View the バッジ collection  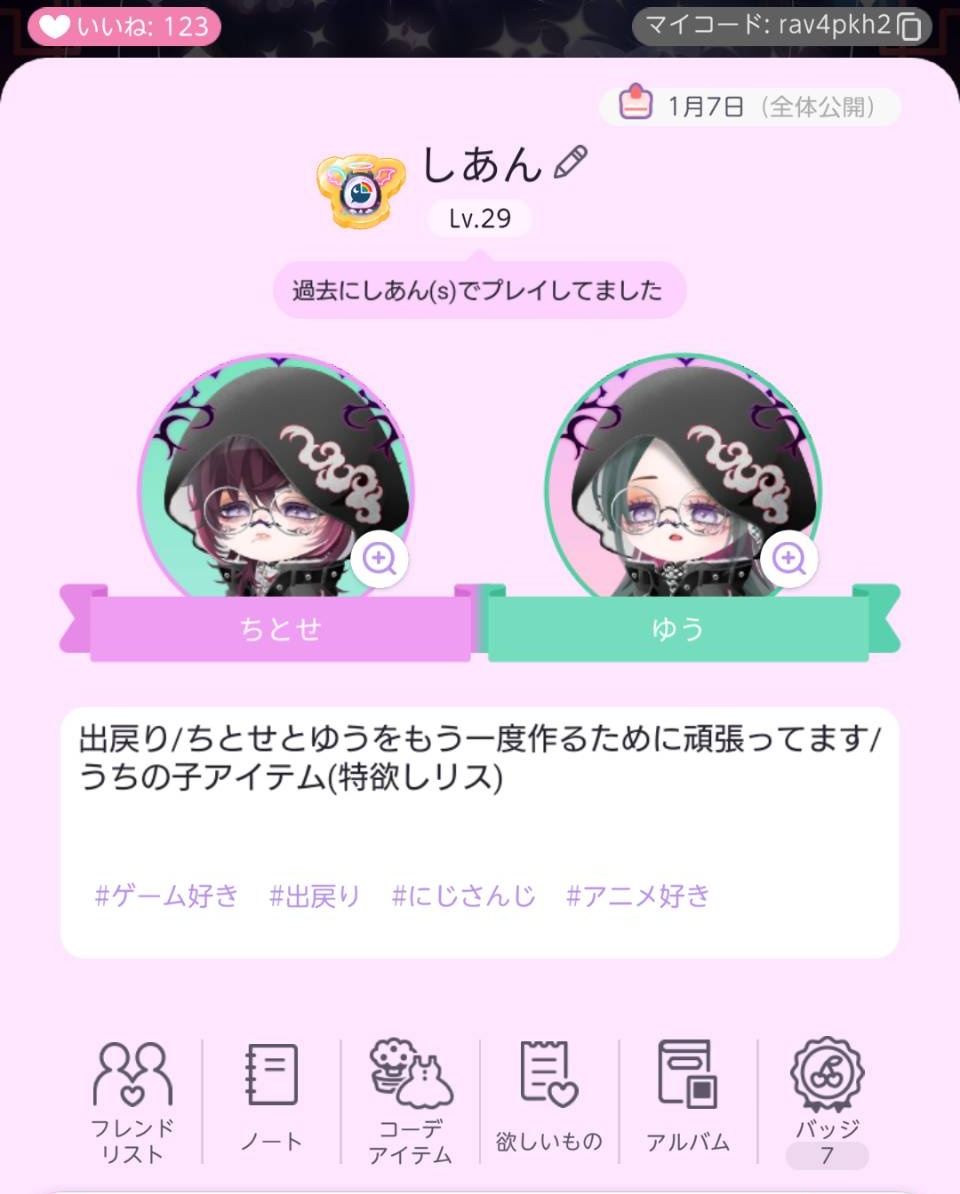click(x=827, y=1100)
